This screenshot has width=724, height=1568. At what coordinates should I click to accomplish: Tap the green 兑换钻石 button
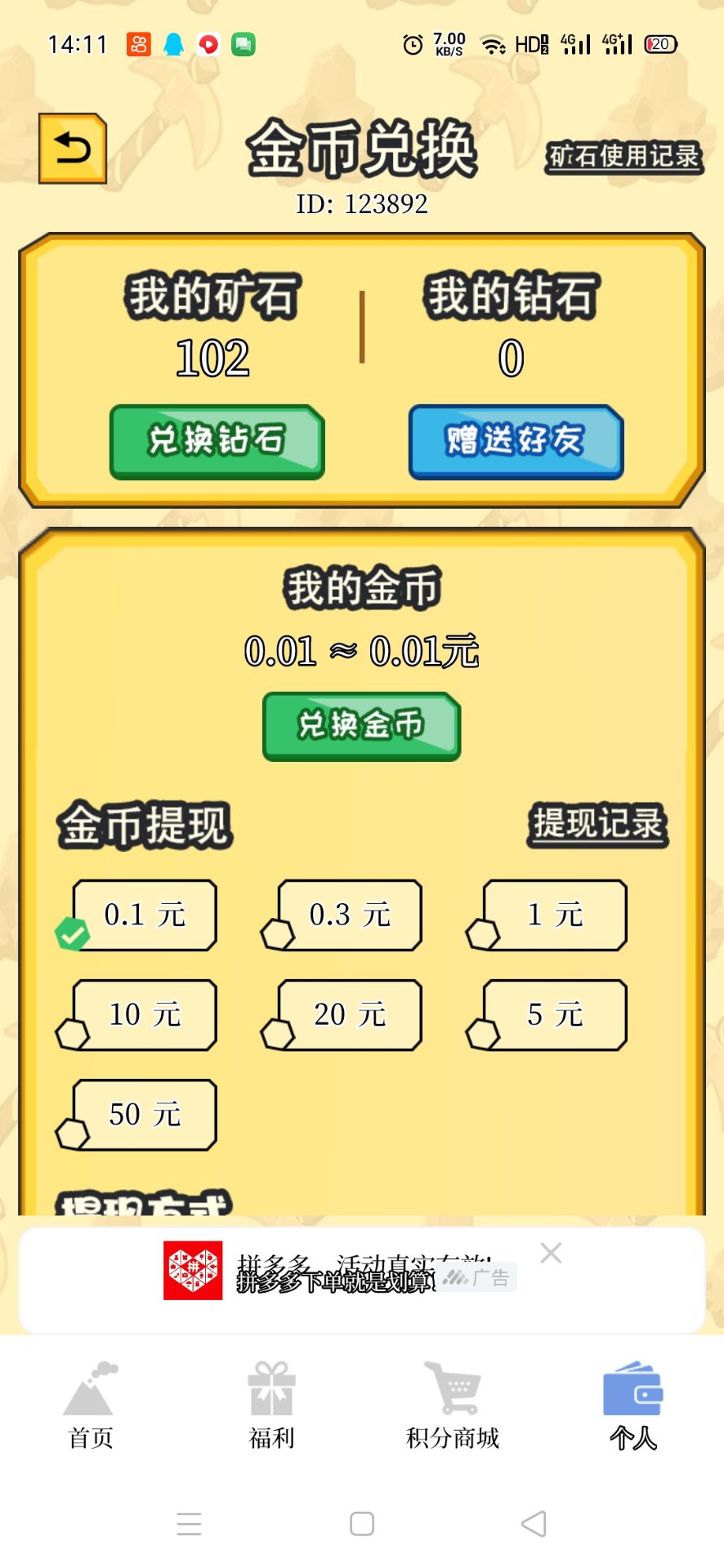pyautogui.click(x=217, y=441)
